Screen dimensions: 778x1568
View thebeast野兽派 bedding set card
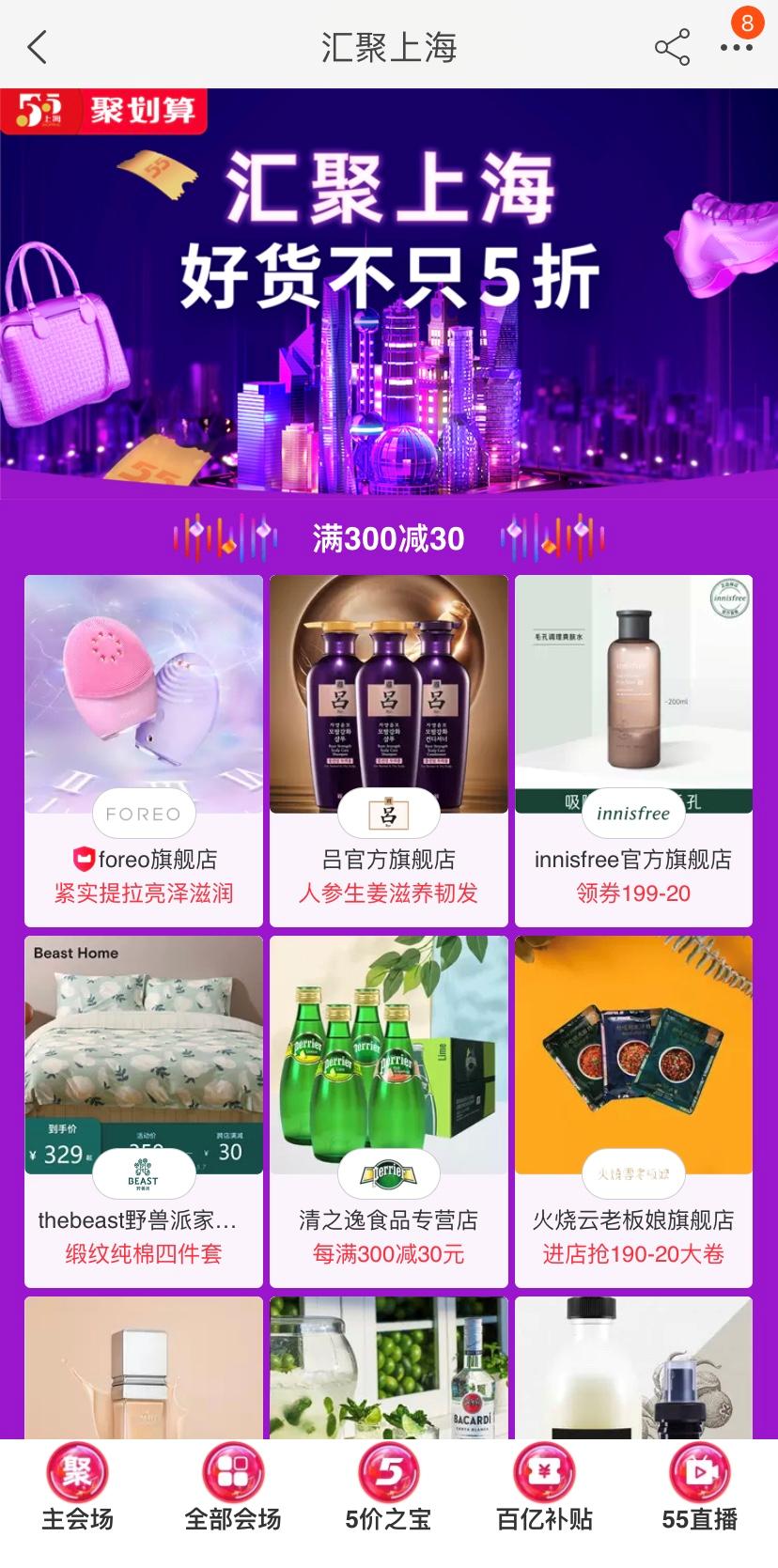[x=144, y=1111]
